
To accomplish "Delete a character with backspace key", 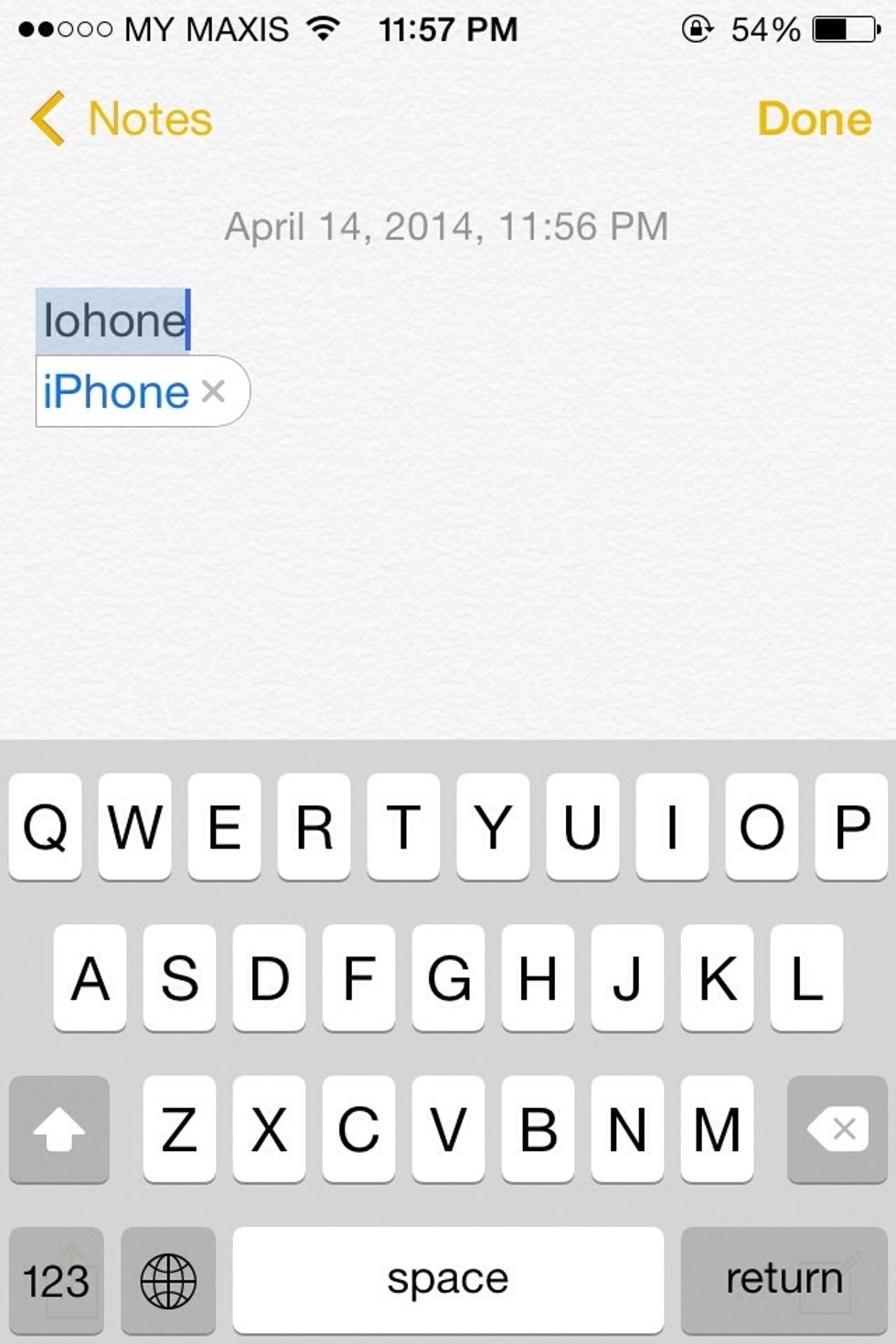I will point(837,1129).
